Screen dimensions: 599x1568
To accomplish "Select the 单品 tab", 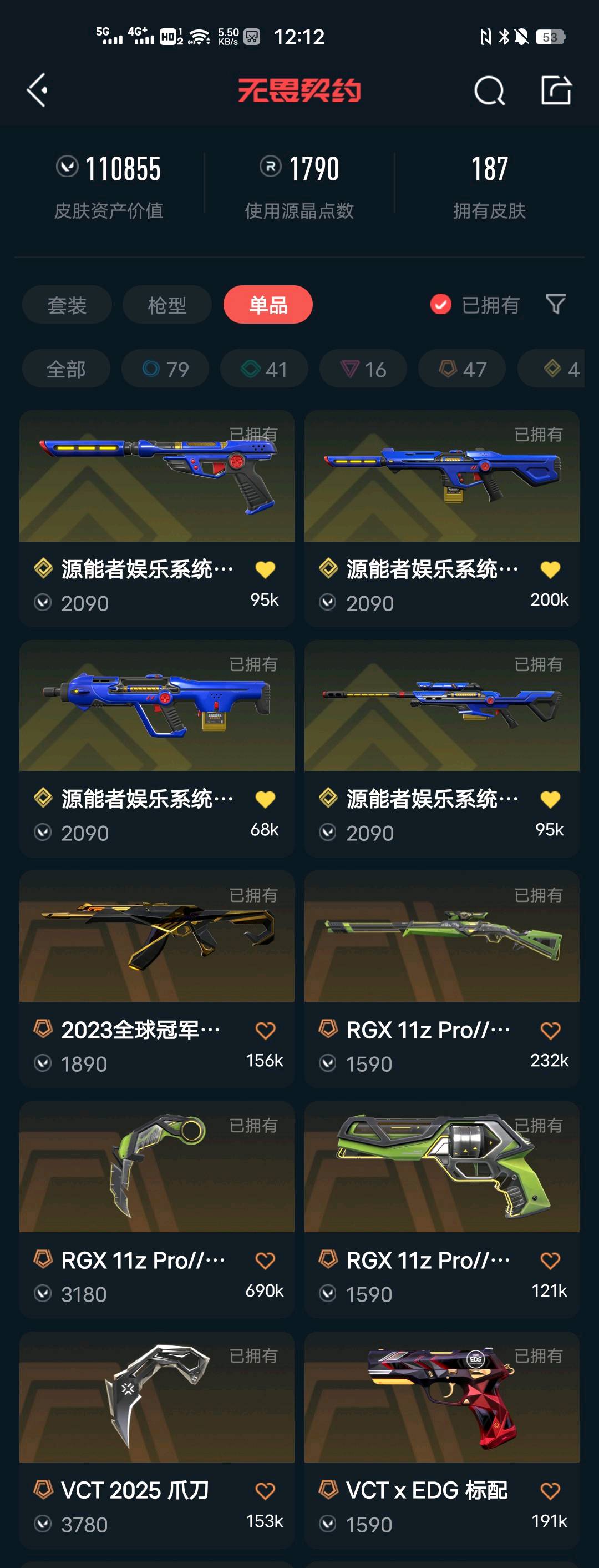I will (x=268, y=304).
